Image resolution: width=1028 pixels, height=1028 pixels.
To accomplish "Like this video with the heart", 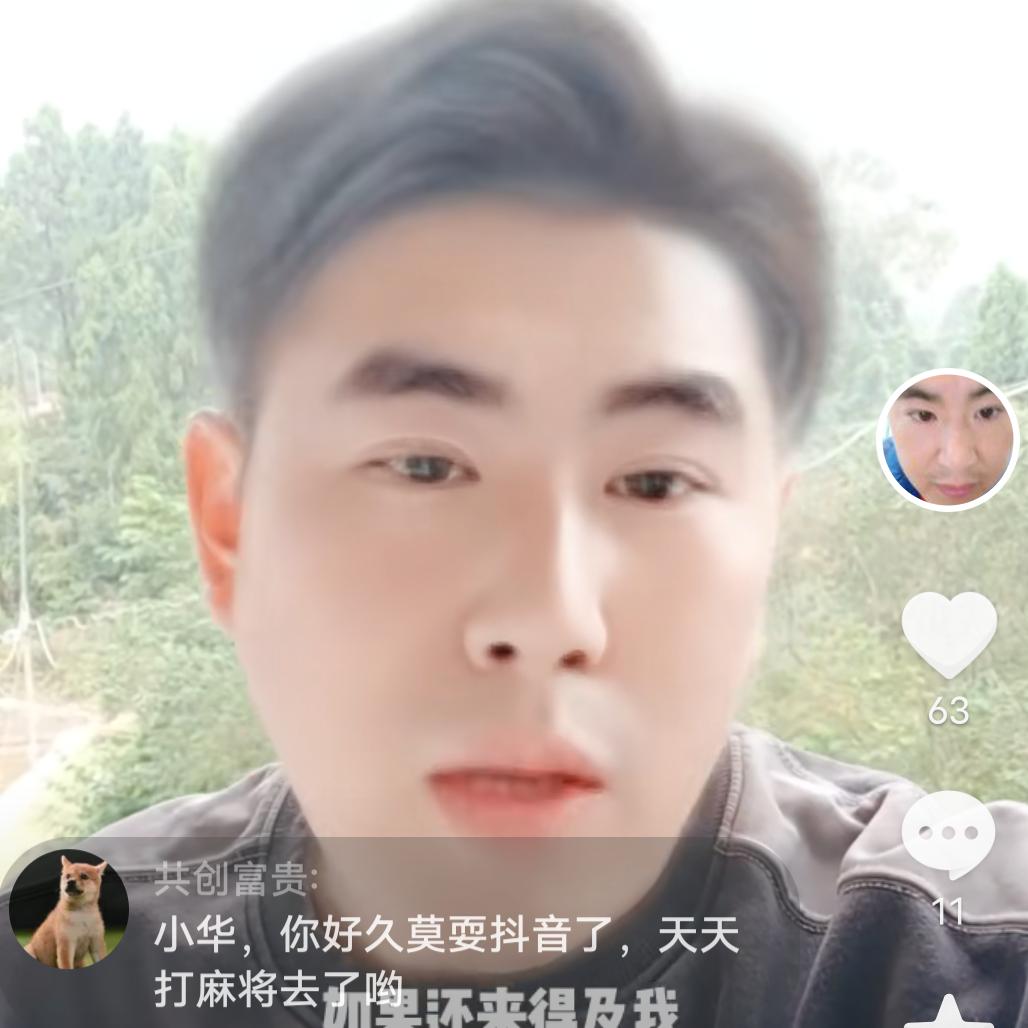I will (x=948, y=632).
